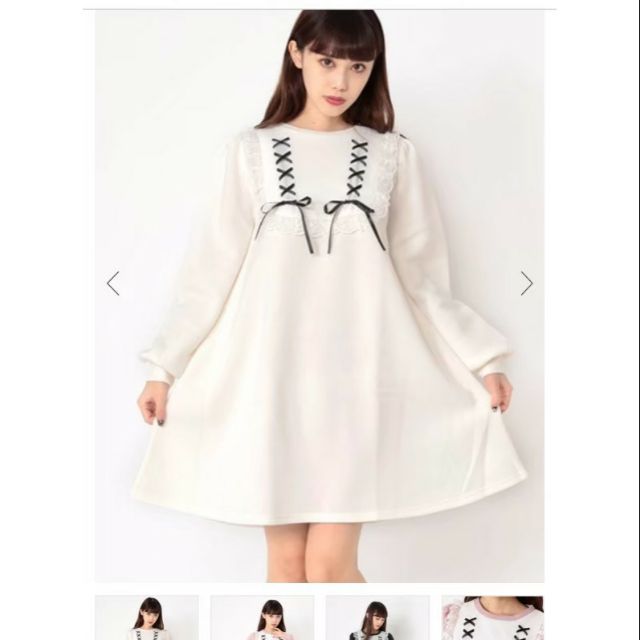Open the main white dress photo
The image size is (640, 640).
pyautogui.click(x=320, y=296)
